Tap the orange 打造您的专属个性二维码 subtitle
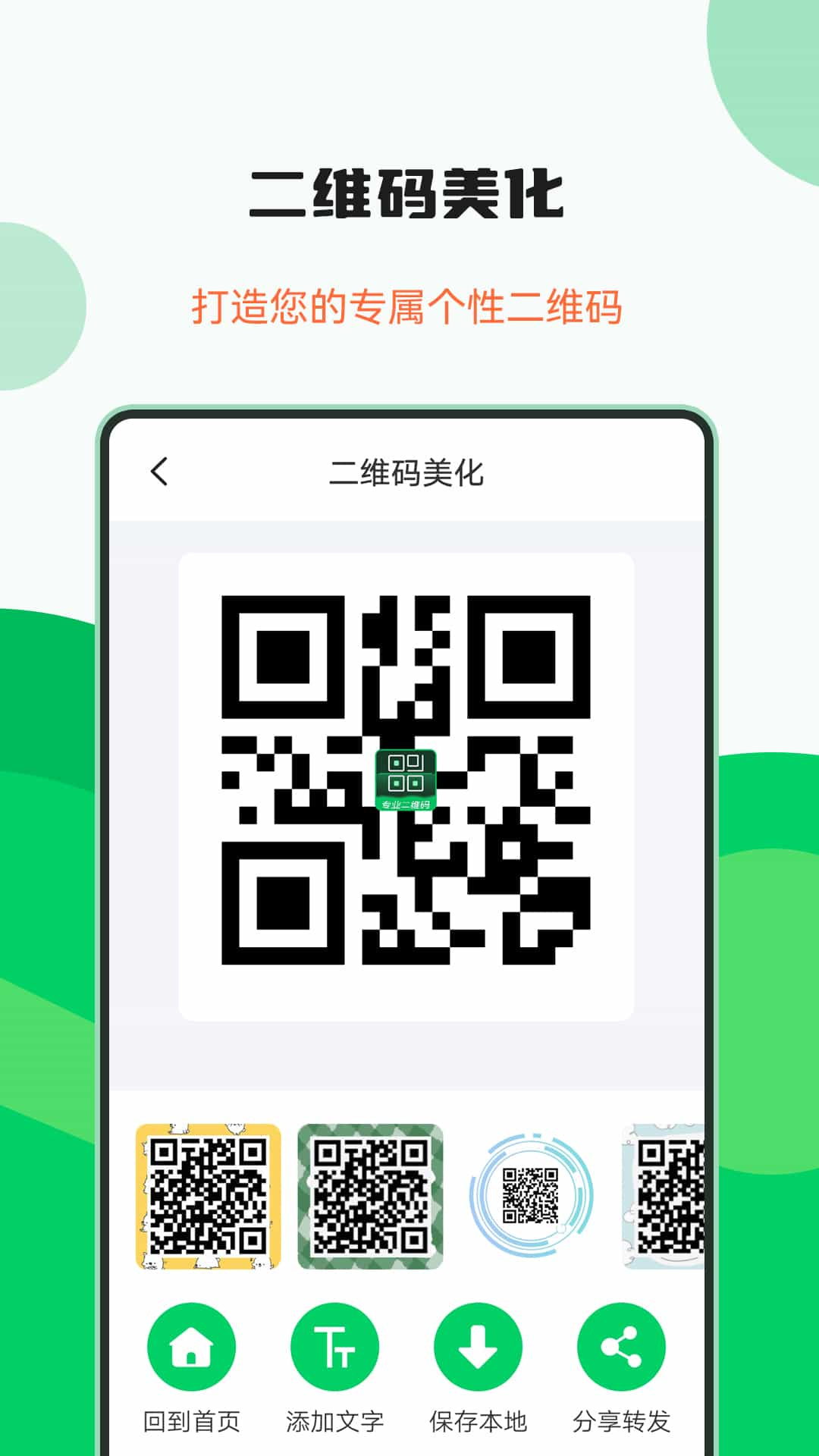 click(x=409, y=303)
